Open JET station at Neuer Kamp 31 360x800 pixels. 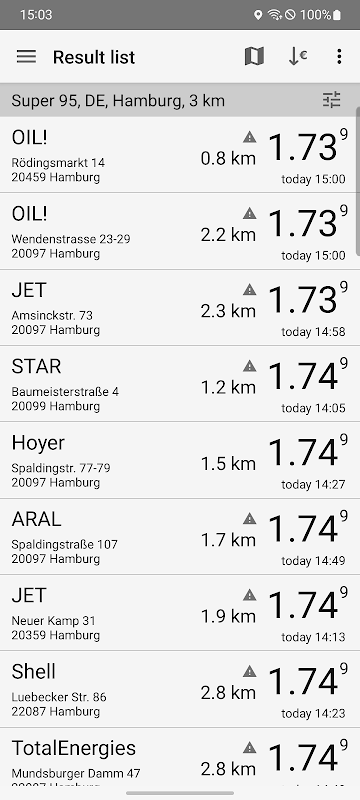[180, 613]
